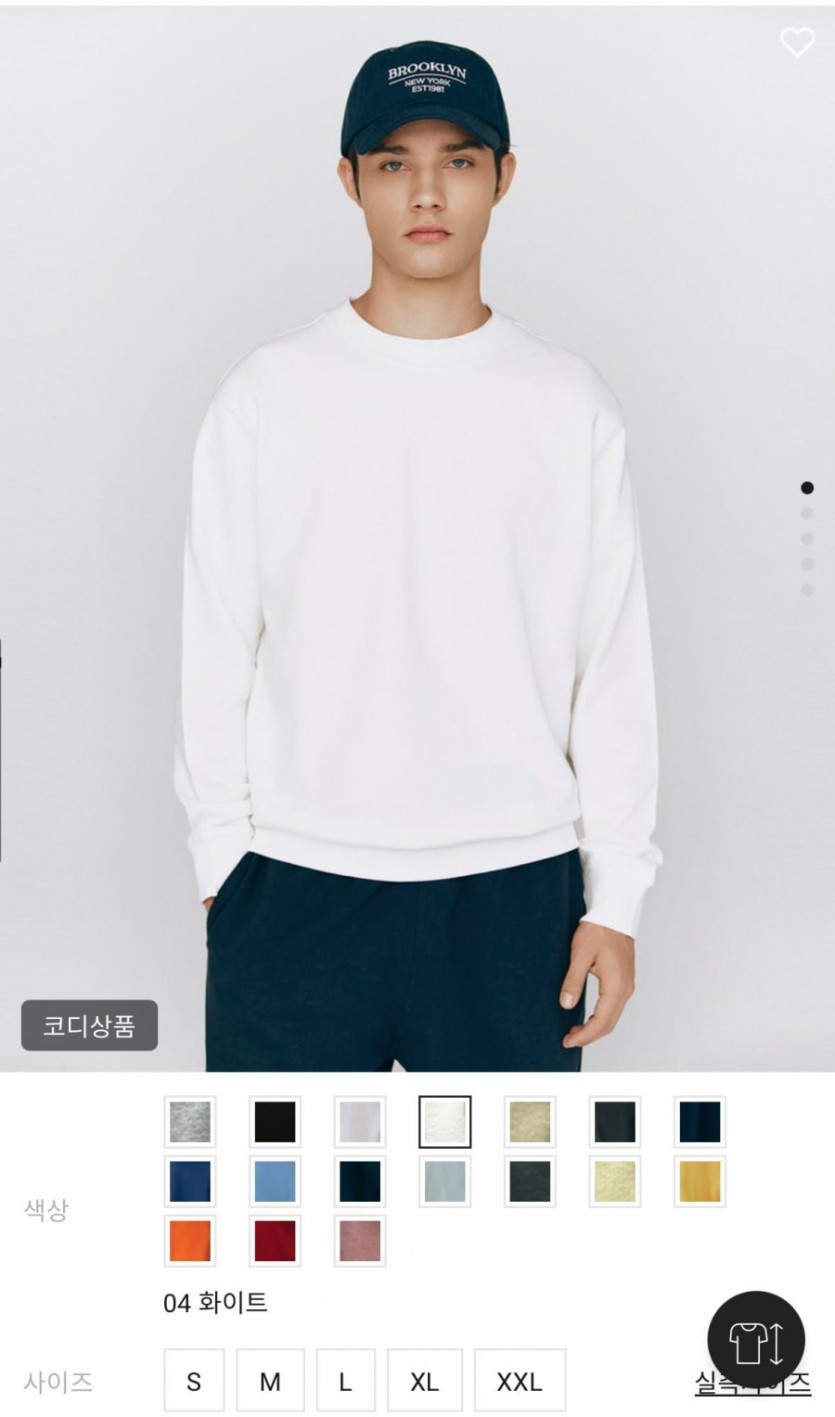Open the 코디상품 styling items button
The width and height of the screenshot is (835, 1417).
tap(89, 1025)
